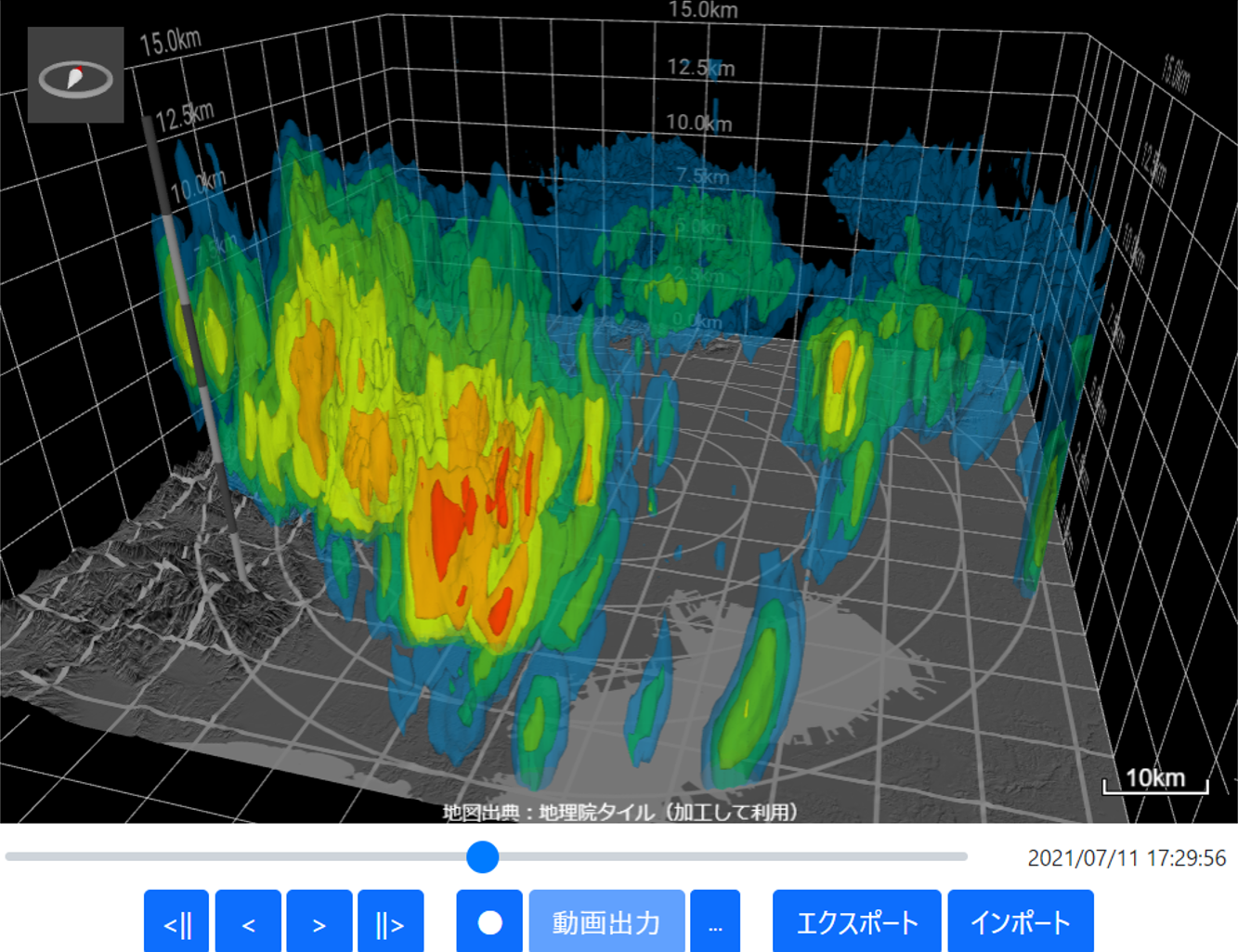Image resolution: width=1238 pixels, height=952 pixels.
Task: Jump to the first frame
Action: (x=176, y=922)
